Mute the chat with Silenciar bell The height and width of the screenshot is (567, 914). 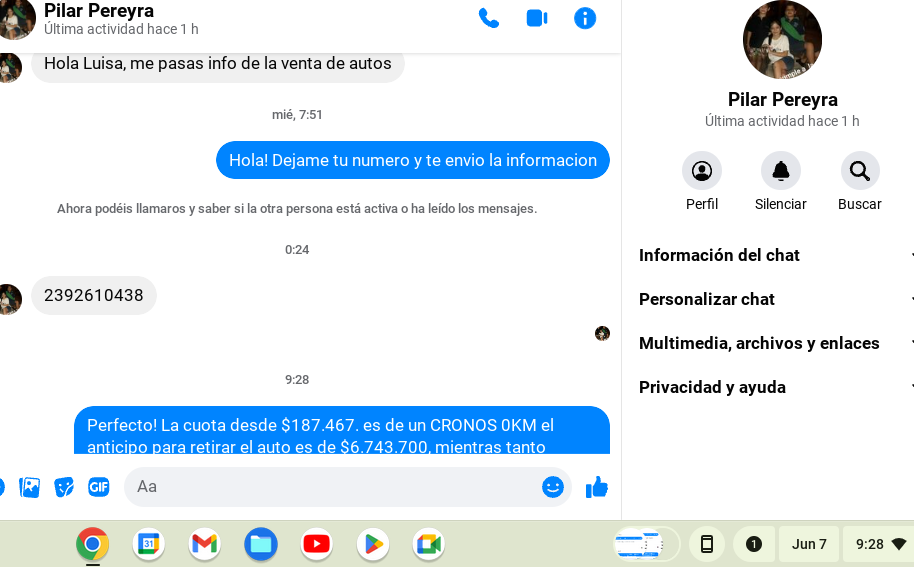click(x=781, y=171)
